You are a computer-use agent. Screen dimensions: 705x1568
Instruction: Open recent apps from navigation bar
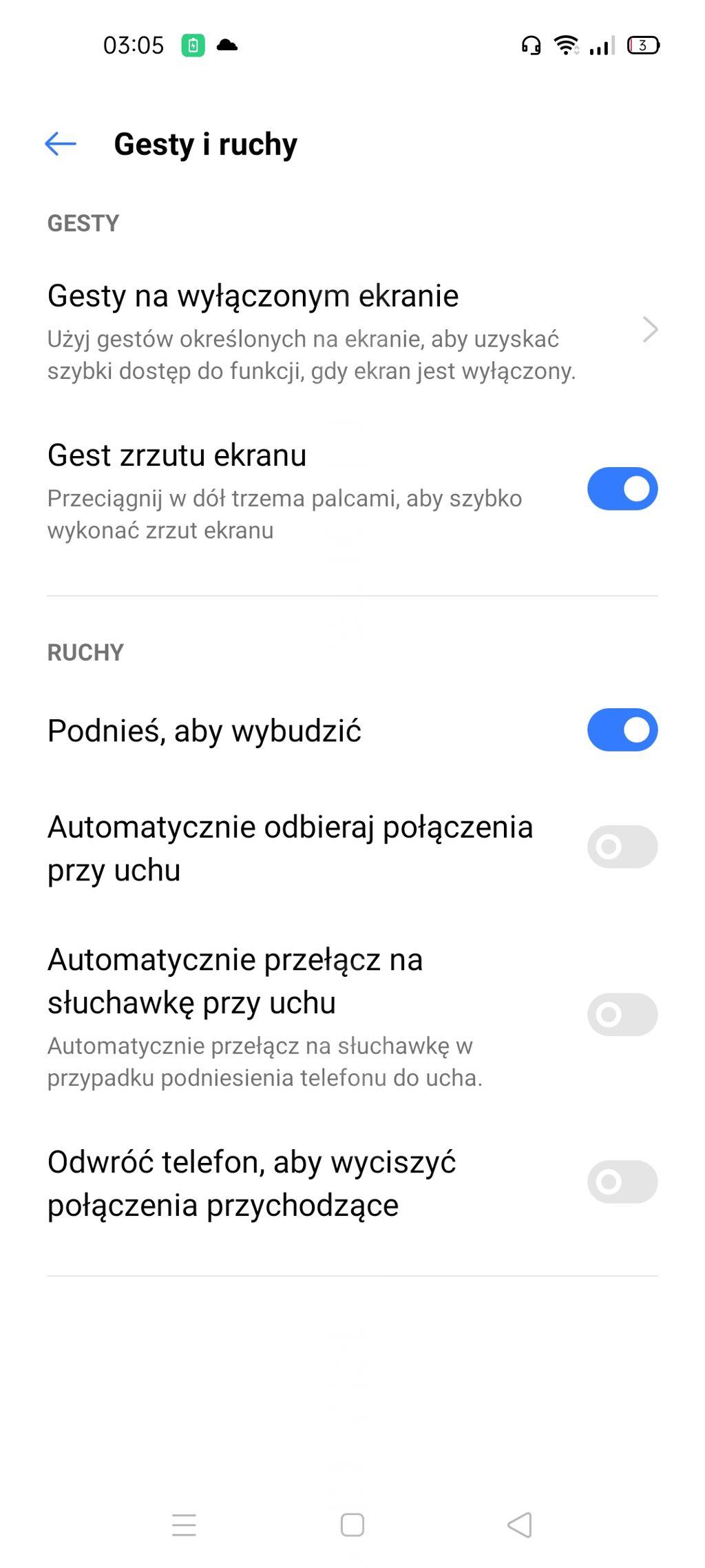(184, 1525)
